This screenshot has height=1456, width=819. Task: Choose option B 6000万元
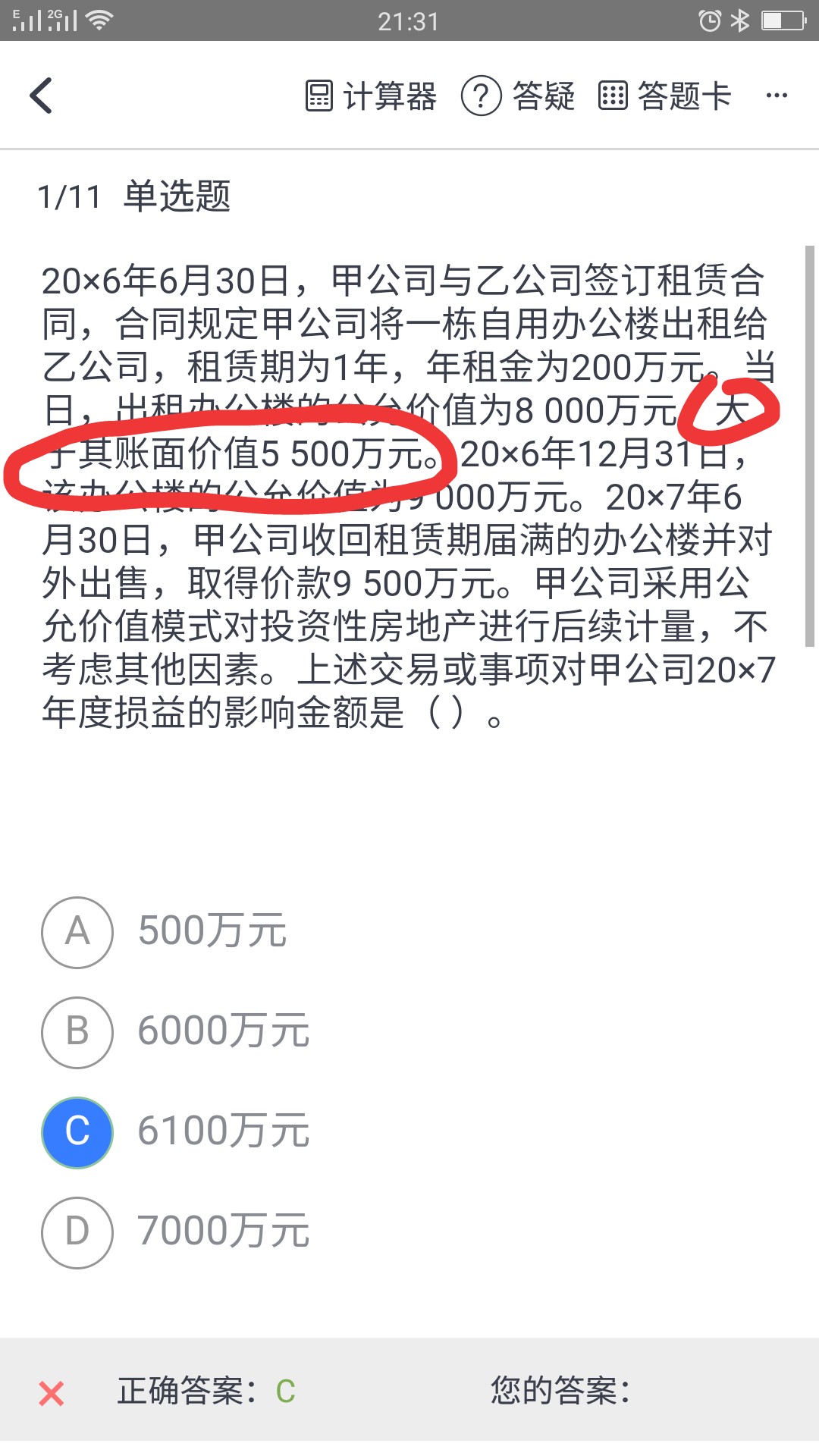(176, 1032)
